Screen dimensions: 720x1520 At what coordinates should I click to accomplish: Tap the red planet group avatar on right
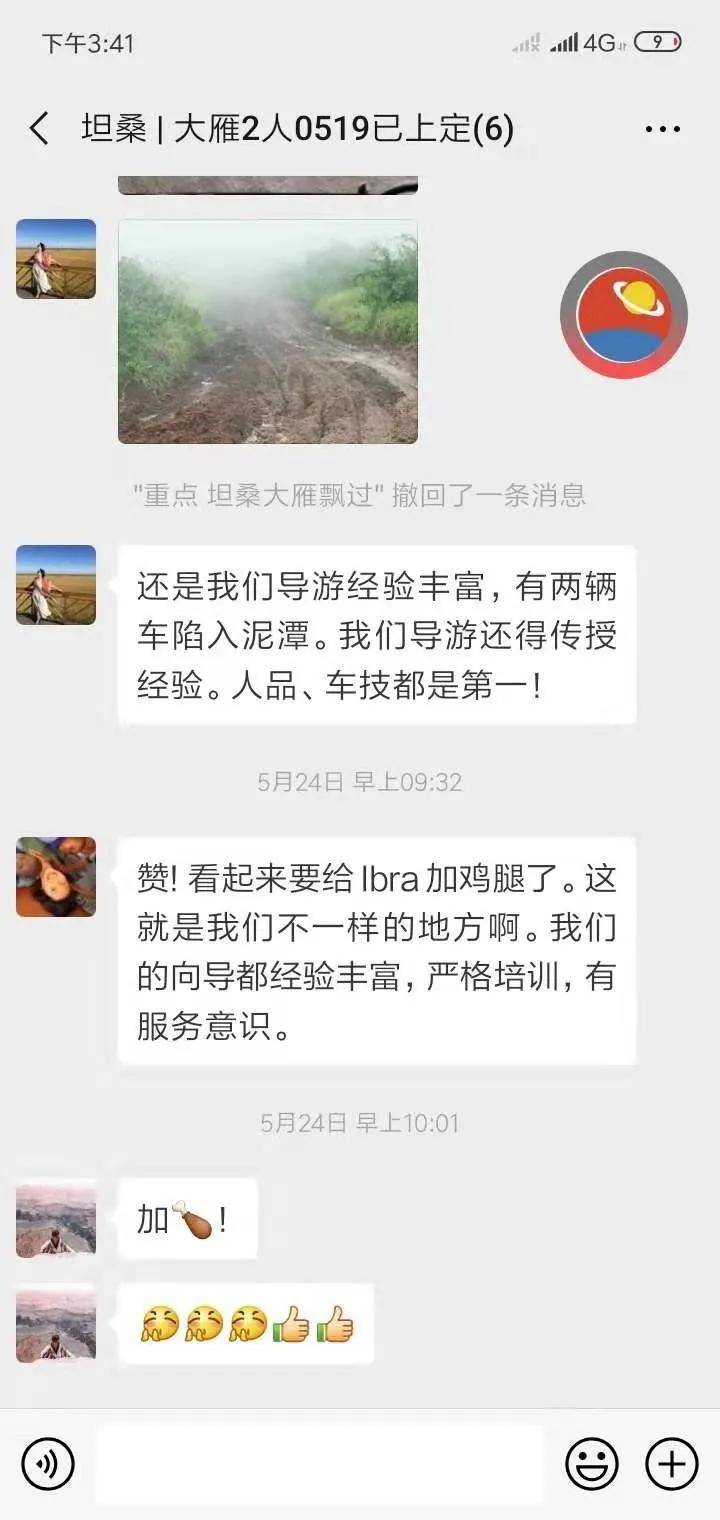click(627, 314)
